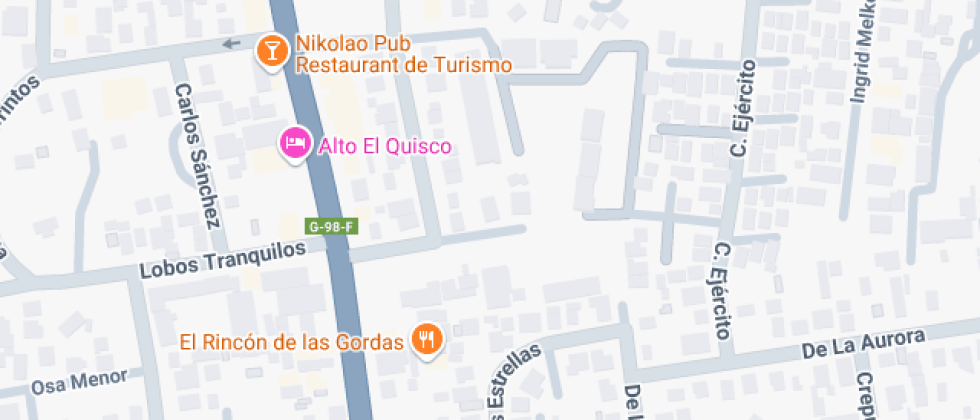
Task: Tap El Rincón de las Gordas restaurant marker
Action: 428,340
